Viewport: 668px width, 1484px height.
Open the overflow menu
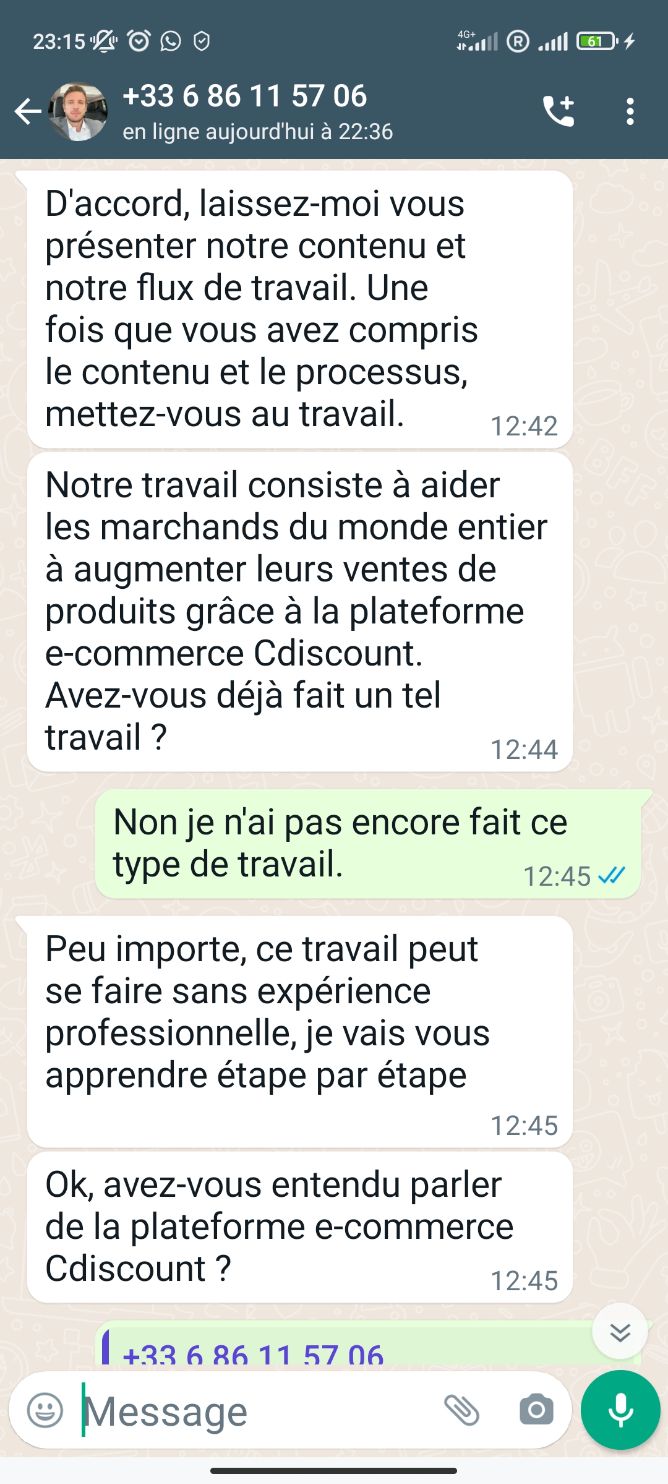pyautogui.click(x=630, y=111)
